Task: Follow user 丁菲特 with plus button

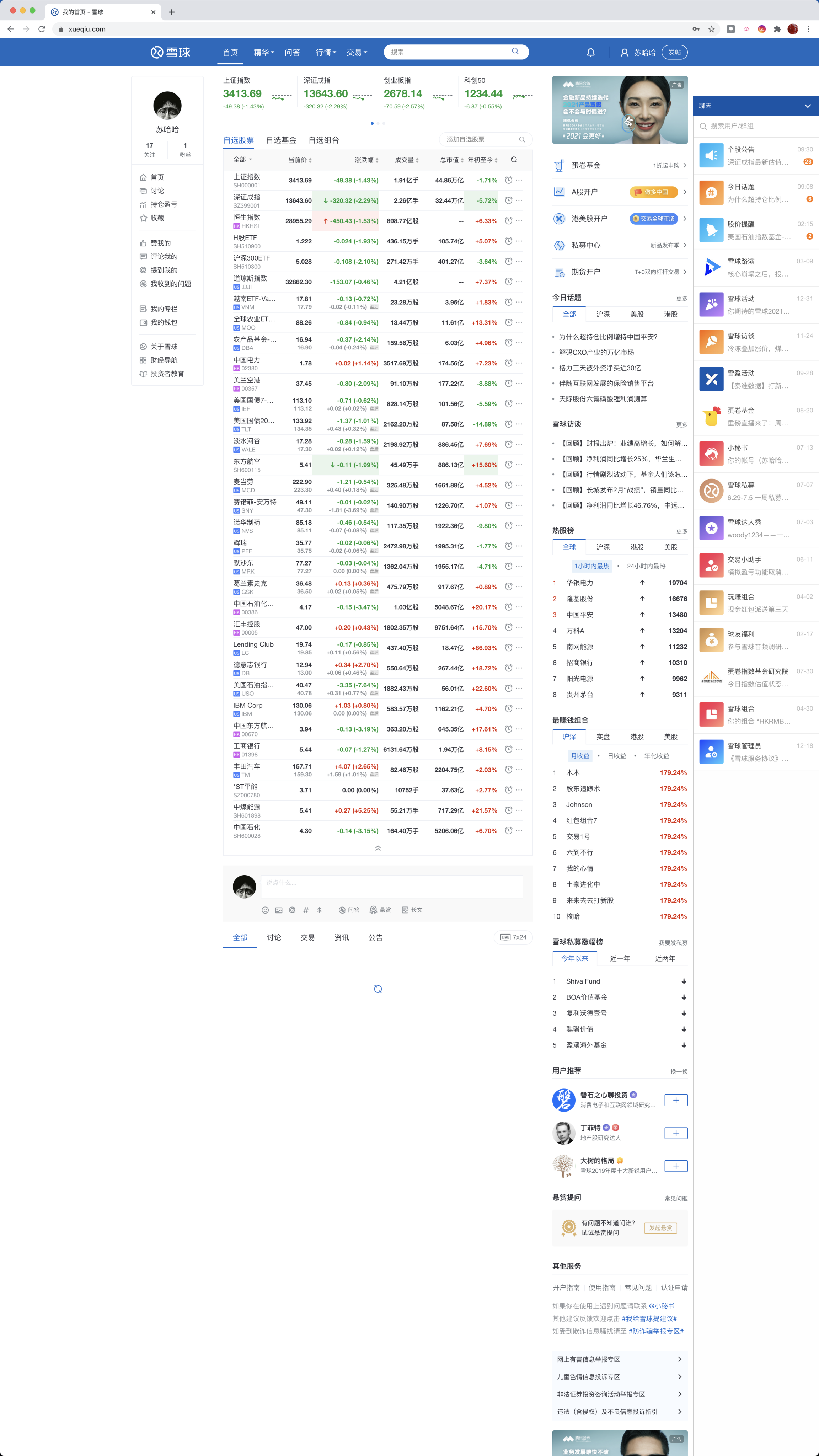Action: pyautogui.click(x=675, y=1133)
